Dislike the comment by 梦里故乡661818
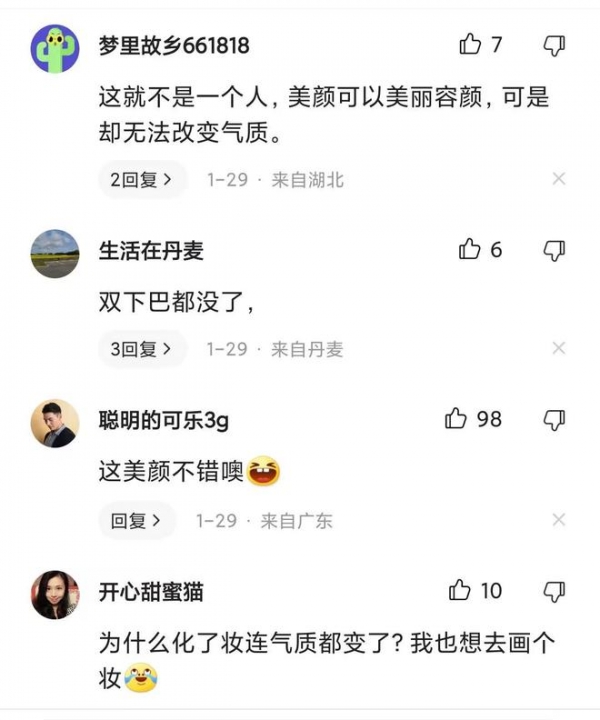600x720 pixels. click(554, 44)
